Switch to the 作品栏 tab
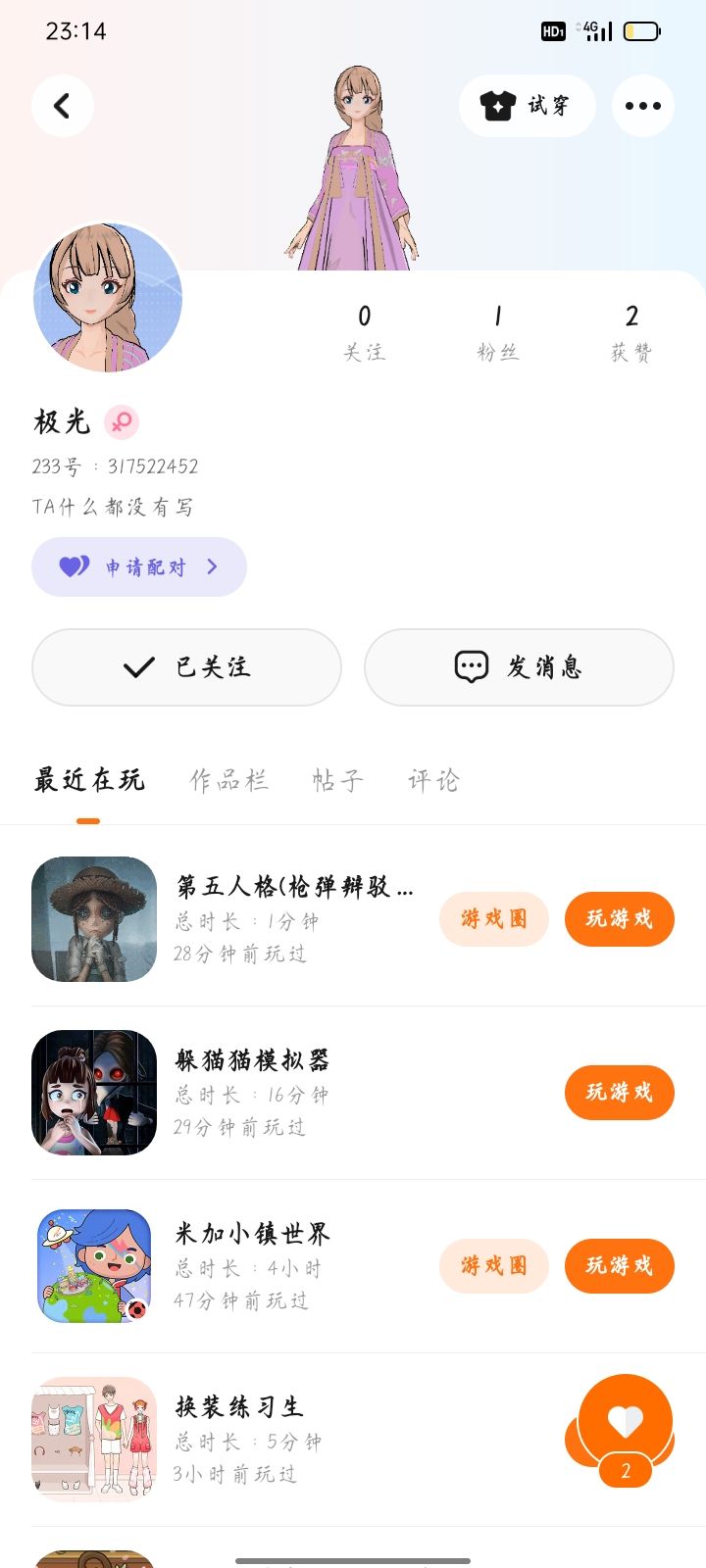The width and height of the screenshot is (706, 1568). [x=228, y=780]
